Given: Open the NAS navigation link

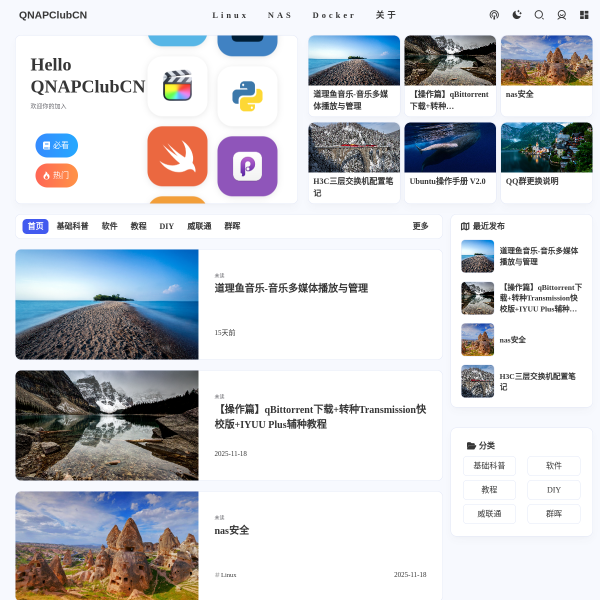Looking at the screenshot, I should [280, 15].
